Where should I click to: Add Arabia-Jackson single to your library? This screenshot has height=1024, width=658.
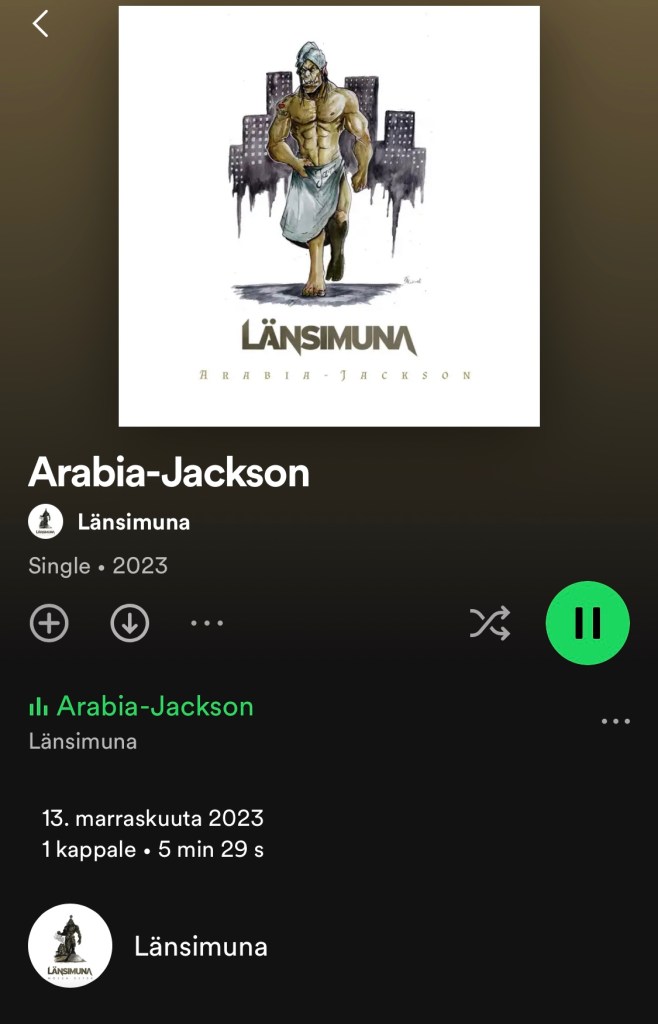[49, 623]
